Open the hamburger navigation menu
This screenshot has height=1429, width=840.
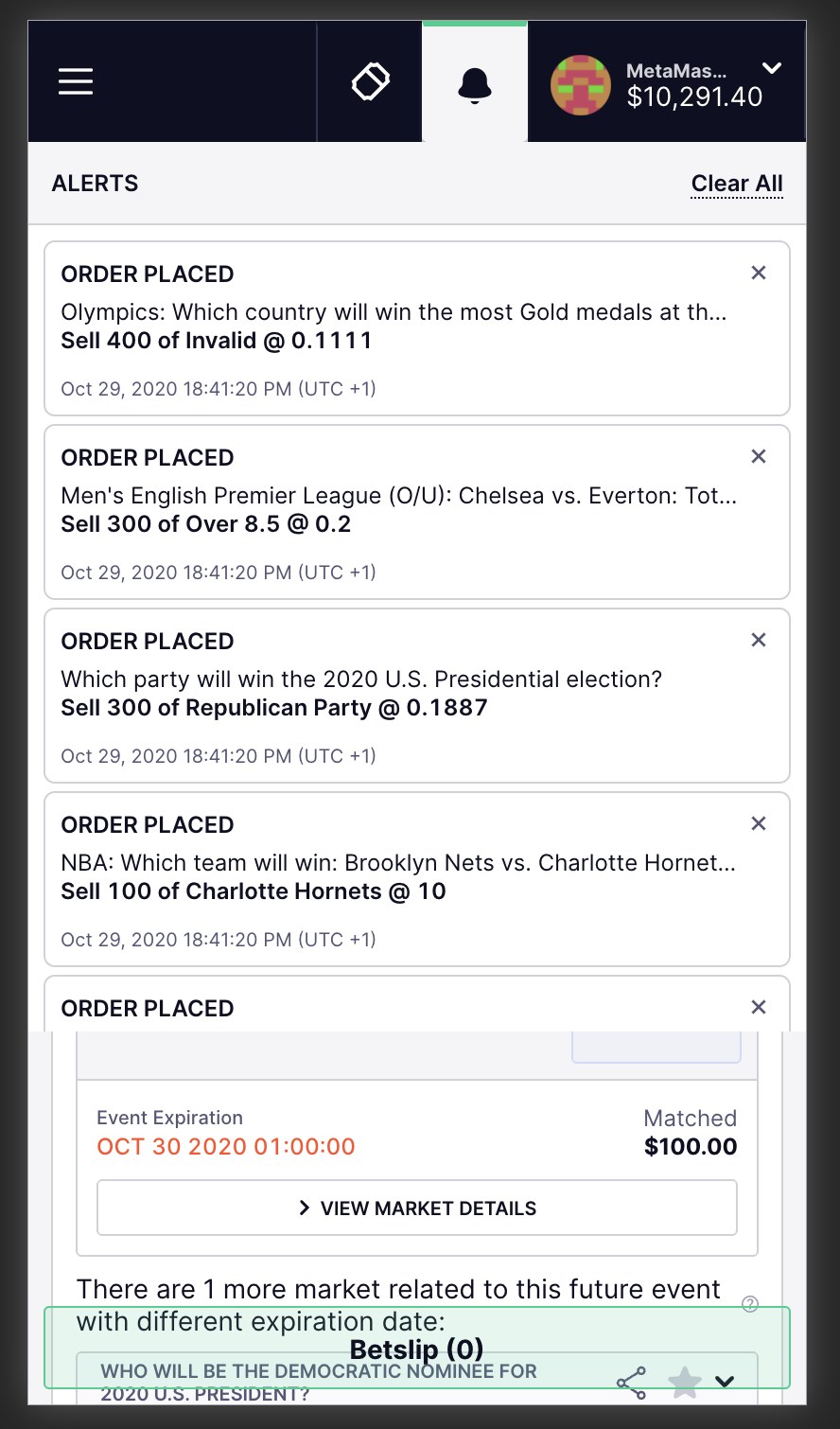pyautogui.click(x=75, y=81)
